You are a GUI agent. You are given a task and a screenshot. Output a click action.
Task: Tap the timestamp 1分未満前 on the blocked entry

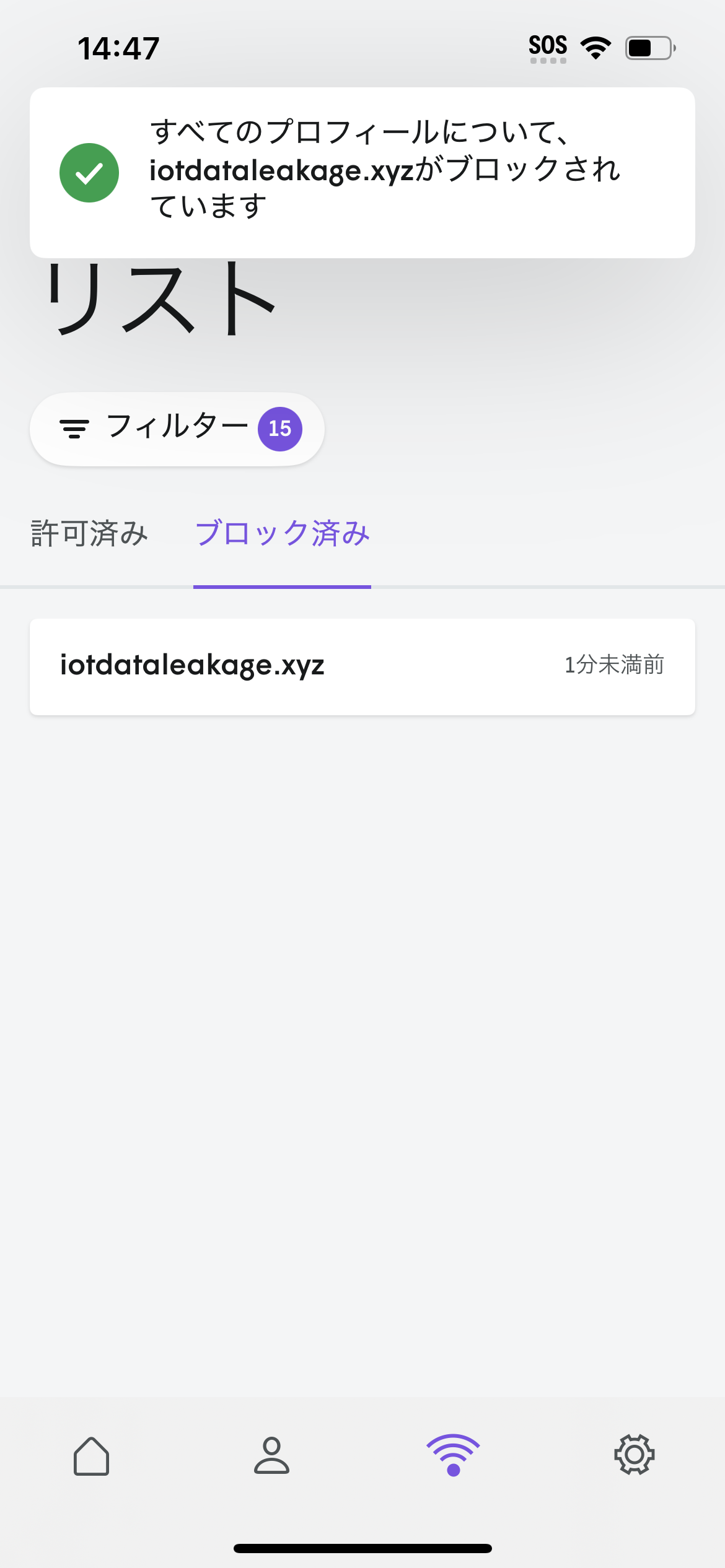[615, 664]
